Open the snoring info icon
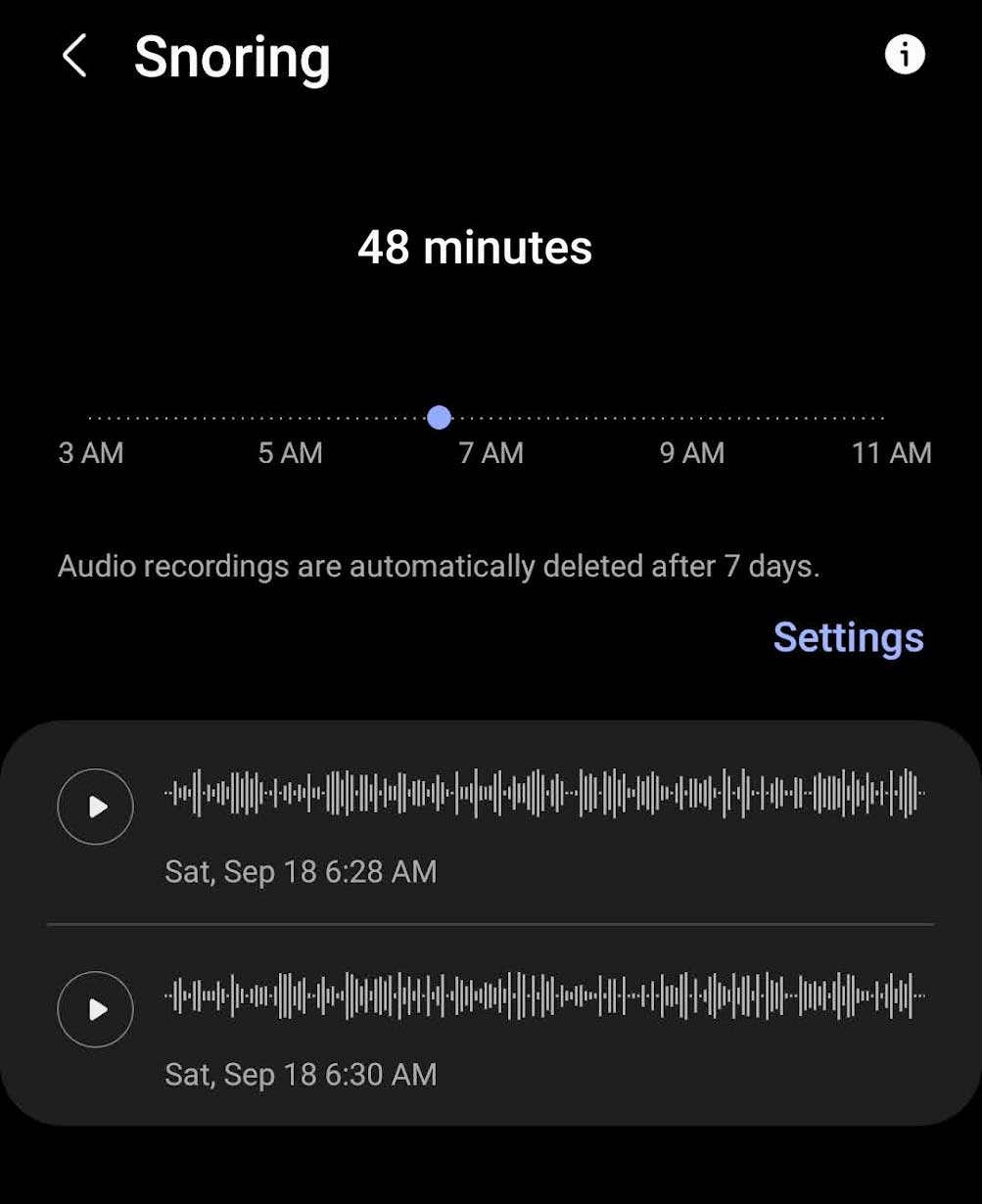This screenshot has width=982, height=1204. (905, 55)
